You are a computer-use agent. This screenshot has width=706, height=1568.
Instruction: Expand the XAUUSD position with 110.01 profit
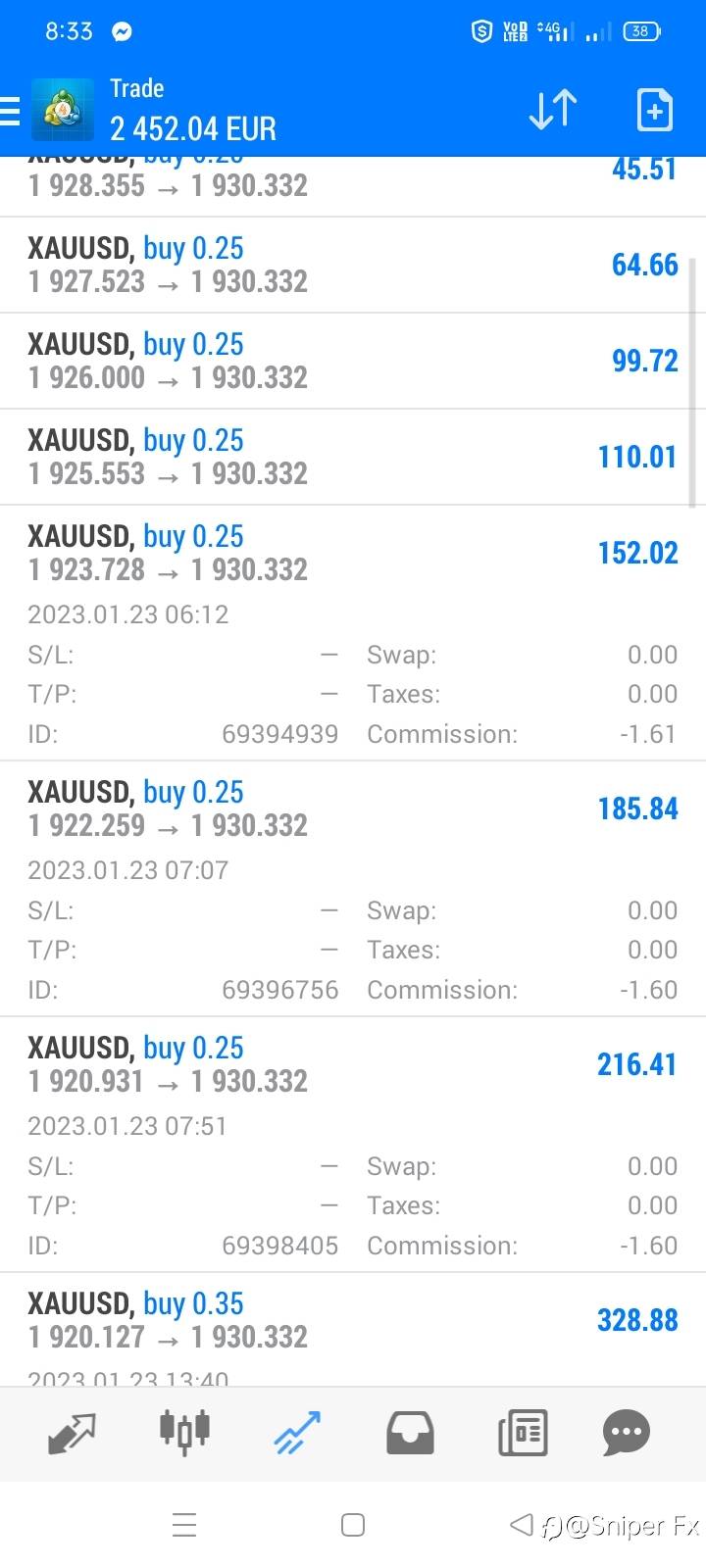[x=353, y=457]
